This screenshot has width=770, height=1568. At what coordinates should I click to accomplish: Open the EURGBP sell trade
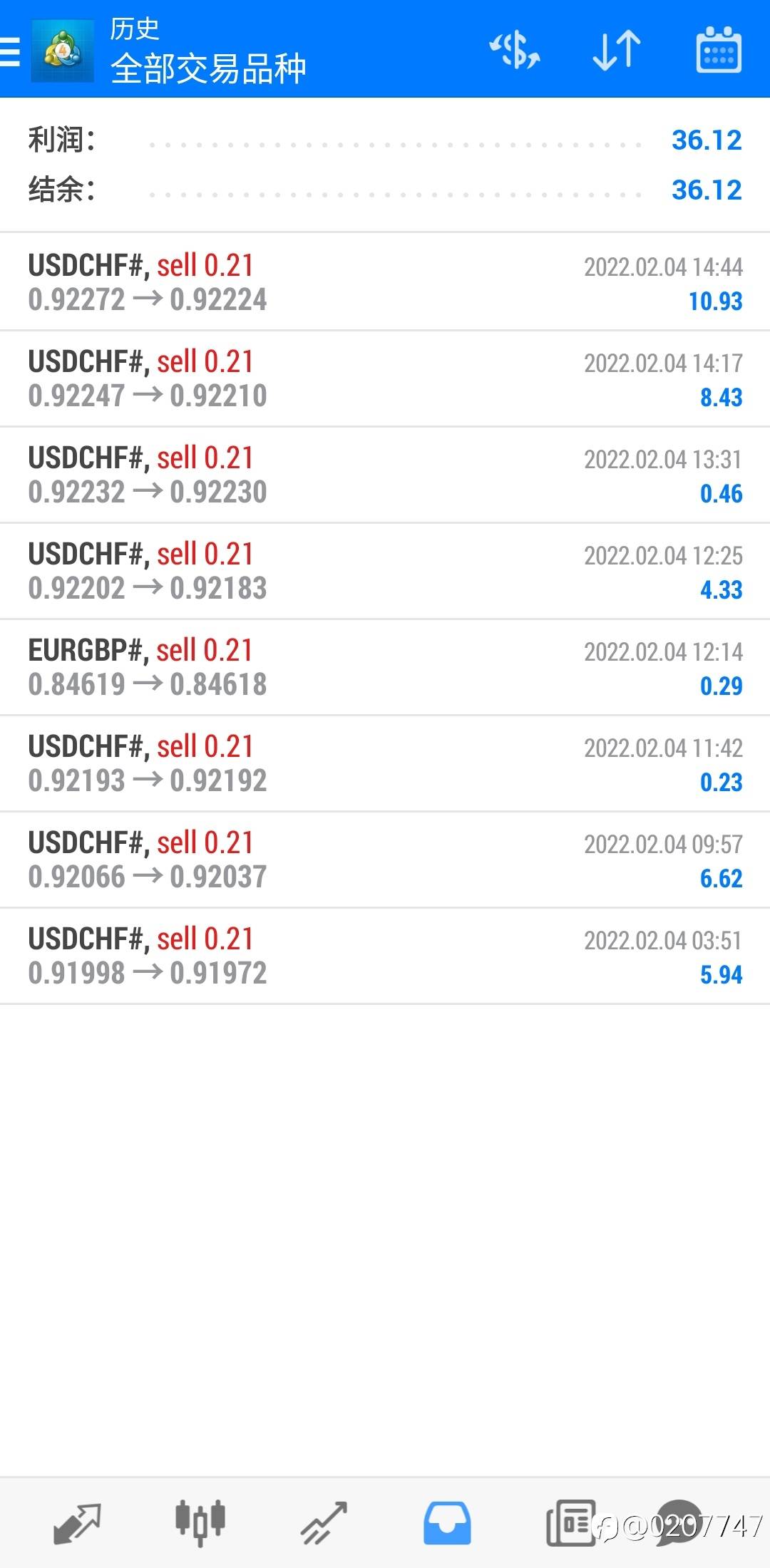[385, 667]
